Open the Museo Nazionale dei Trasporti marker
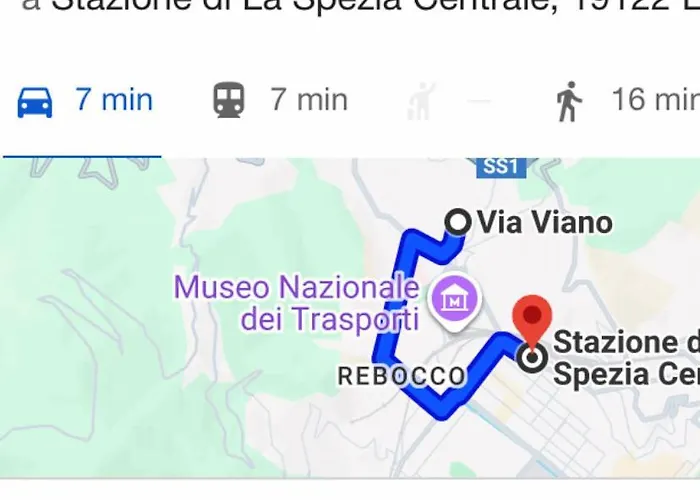The image size is (700, 500). [x=455, y=299]
